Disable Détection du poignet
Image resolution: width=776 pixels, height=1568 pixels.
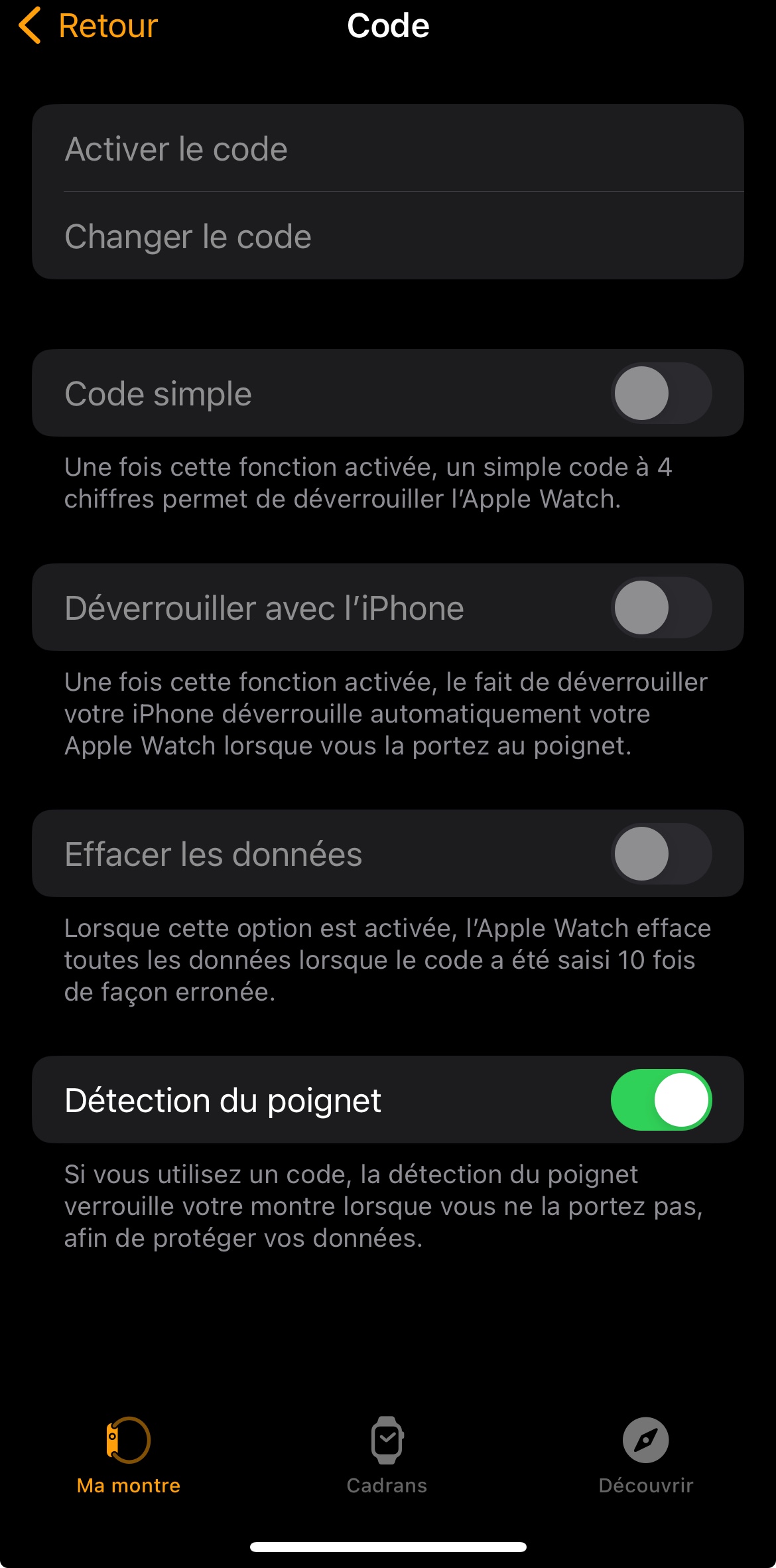click(x=661, y=1100)
